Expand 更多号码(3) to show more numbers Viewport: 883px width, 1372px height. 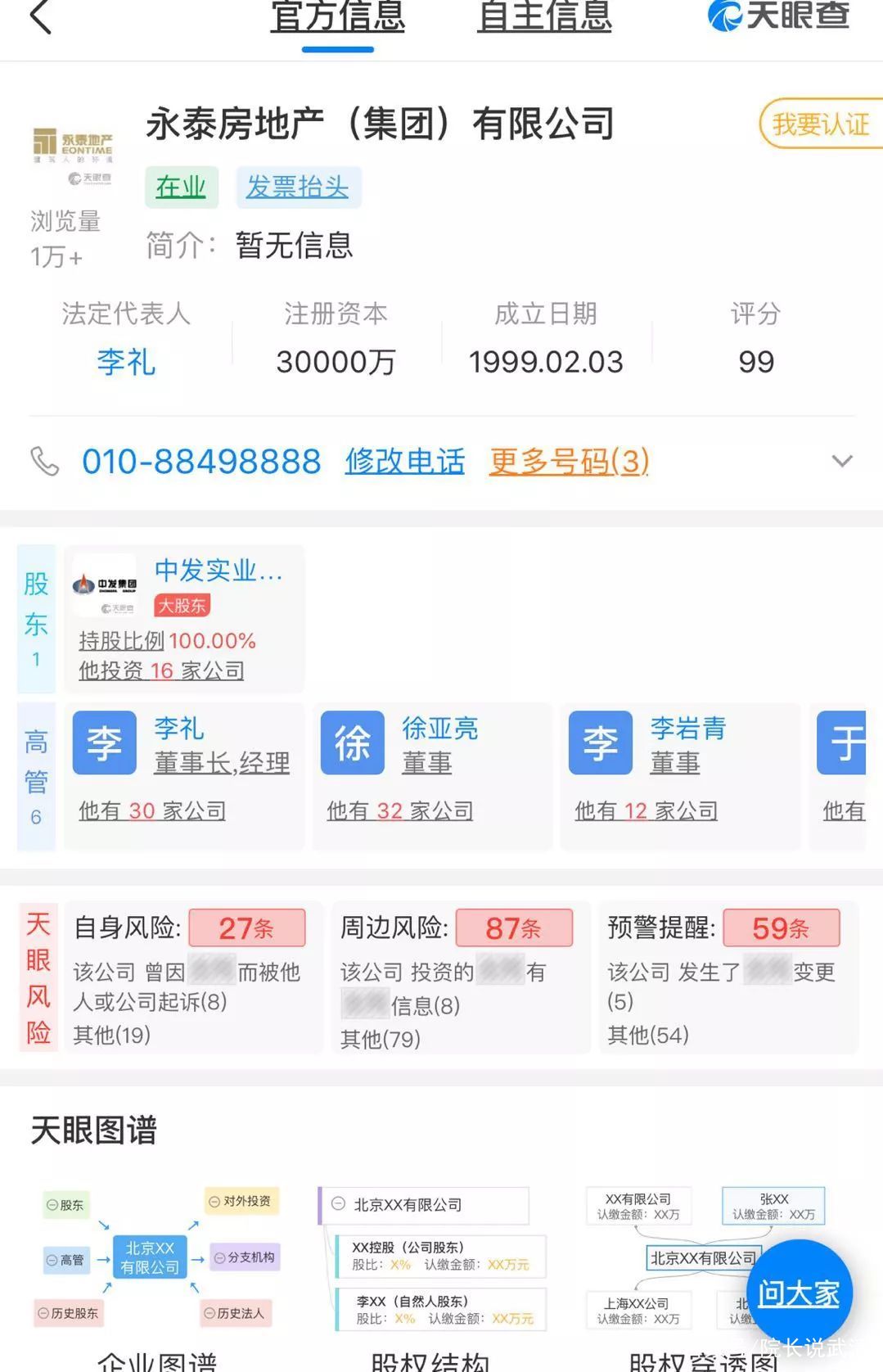567,461
